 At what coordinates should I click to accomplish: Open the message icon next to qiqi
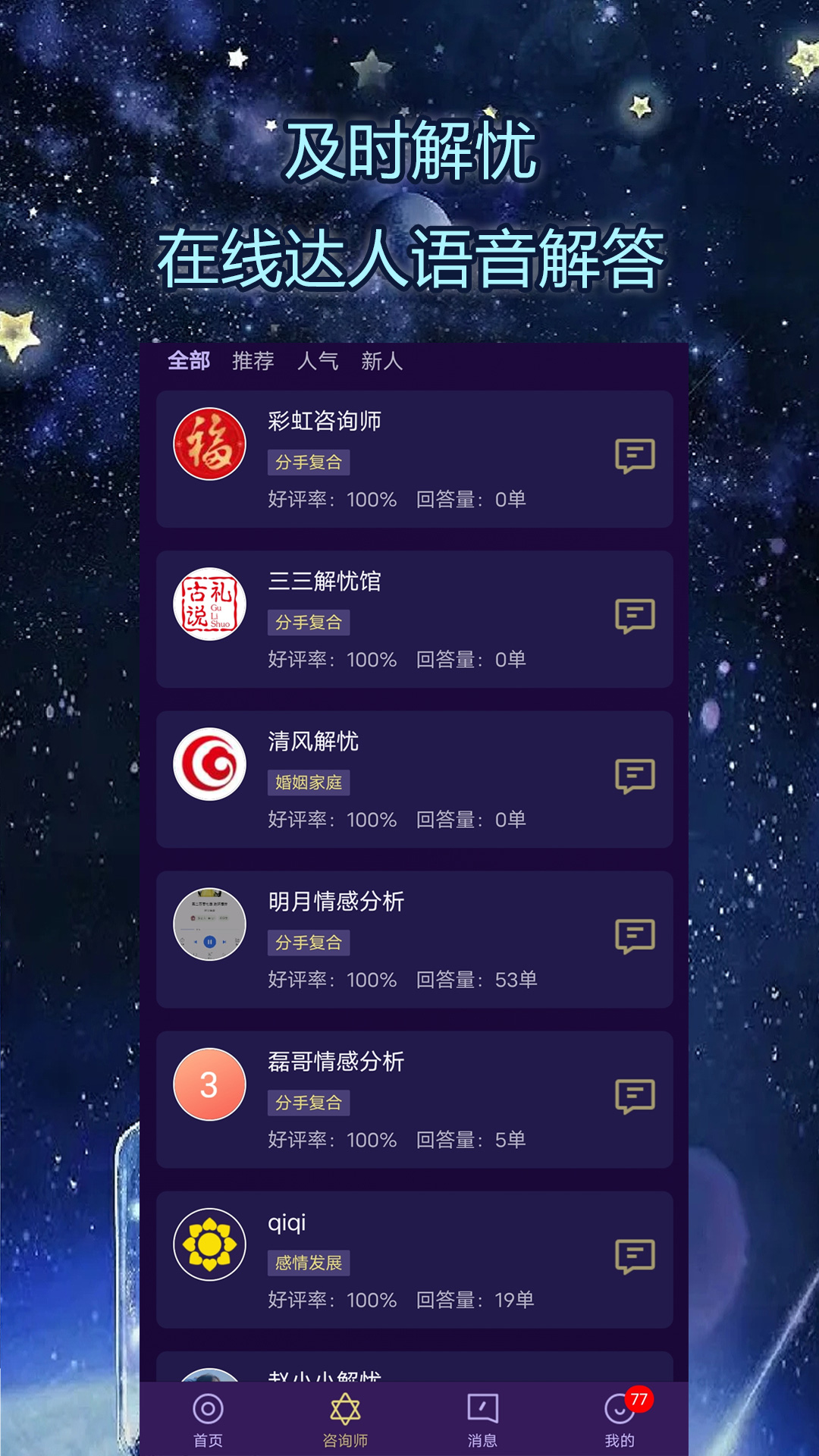[x=634, y=1257]
